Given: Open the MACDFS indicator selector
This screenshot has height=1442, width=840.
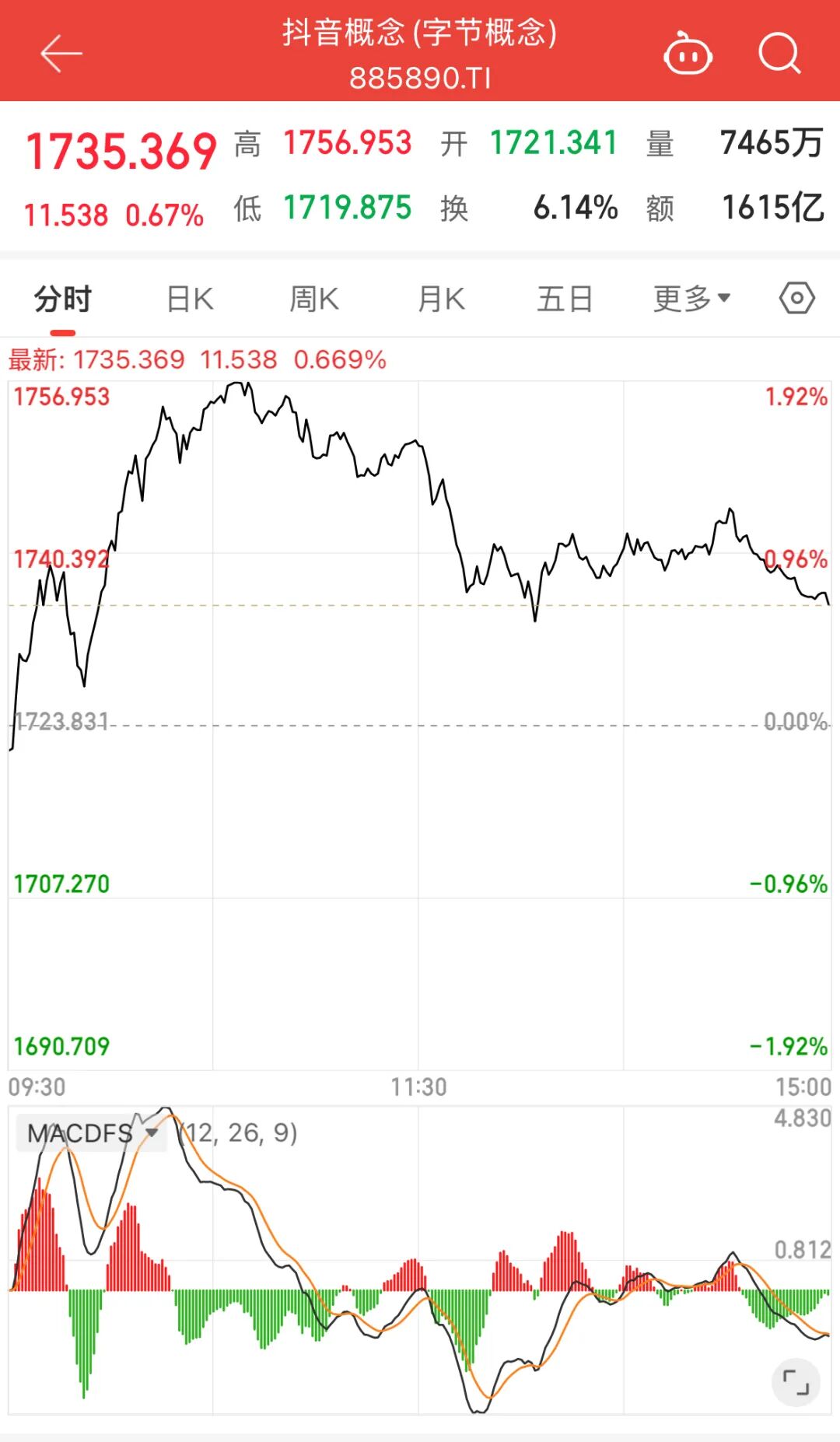Looking at the screenshot, I should (92, 1133).
